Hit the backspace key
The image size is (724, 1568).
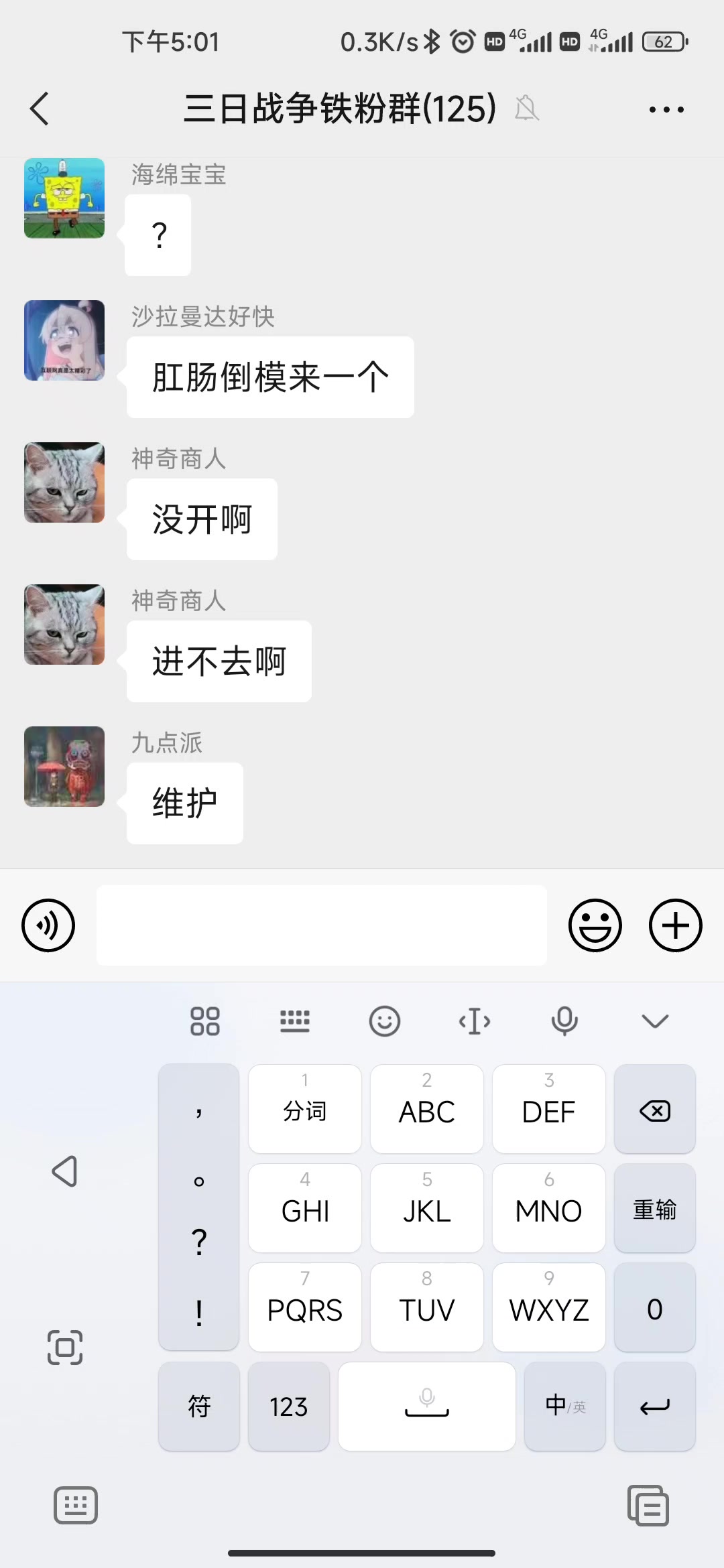click(655, 1109)
